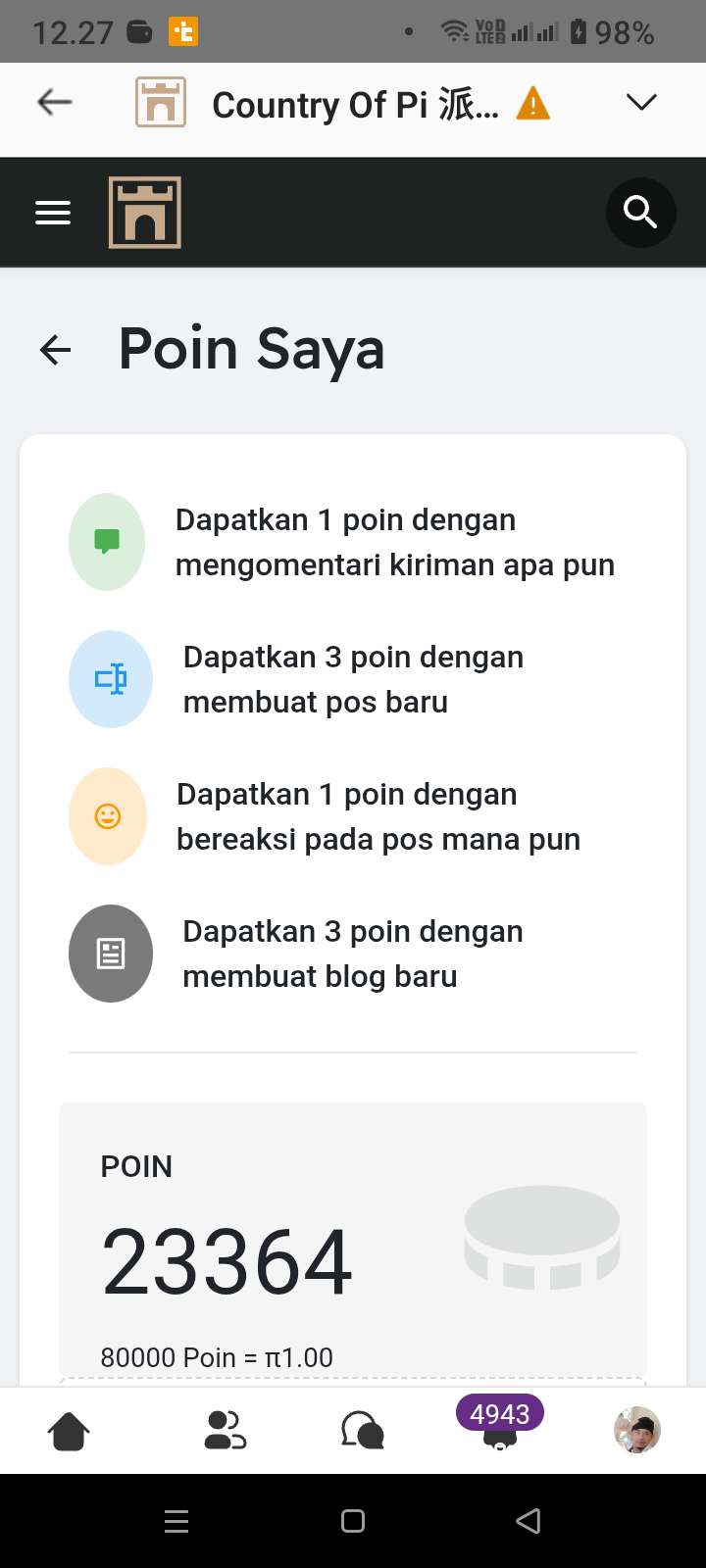706x1568 pixels.
Task: Switch to the home tab
Action: [69, 1432]
